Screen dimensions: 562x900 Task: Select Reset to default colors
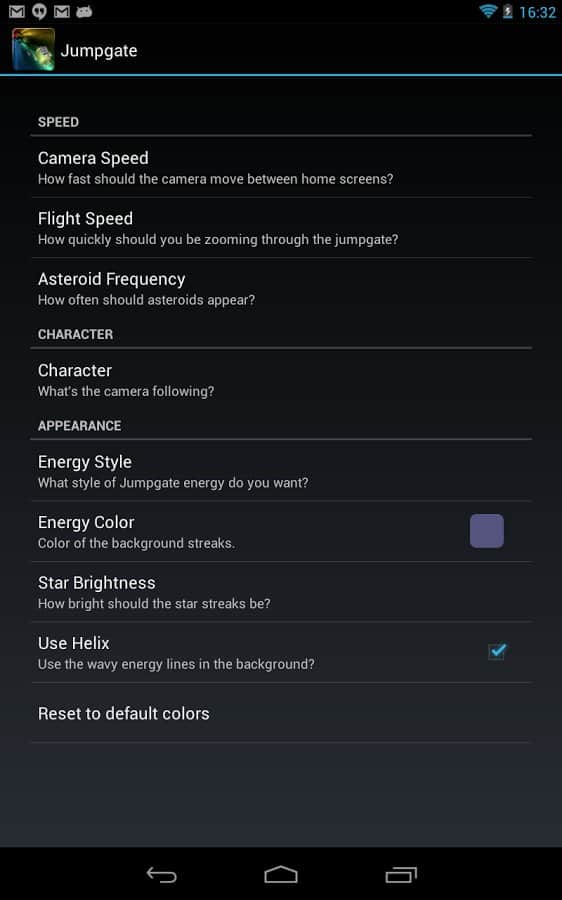[281, 713]
